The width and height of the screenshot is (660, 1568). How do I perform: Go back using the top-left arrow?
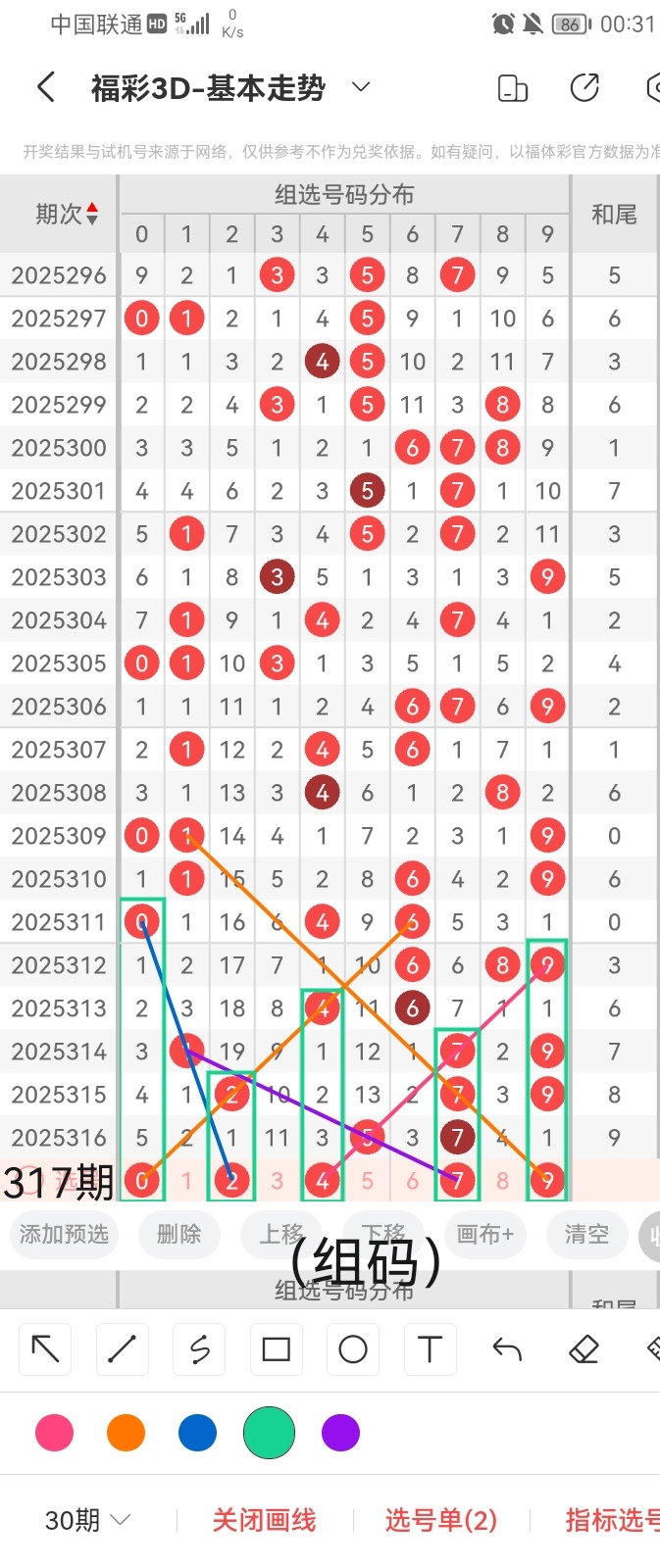click(46, 88)
